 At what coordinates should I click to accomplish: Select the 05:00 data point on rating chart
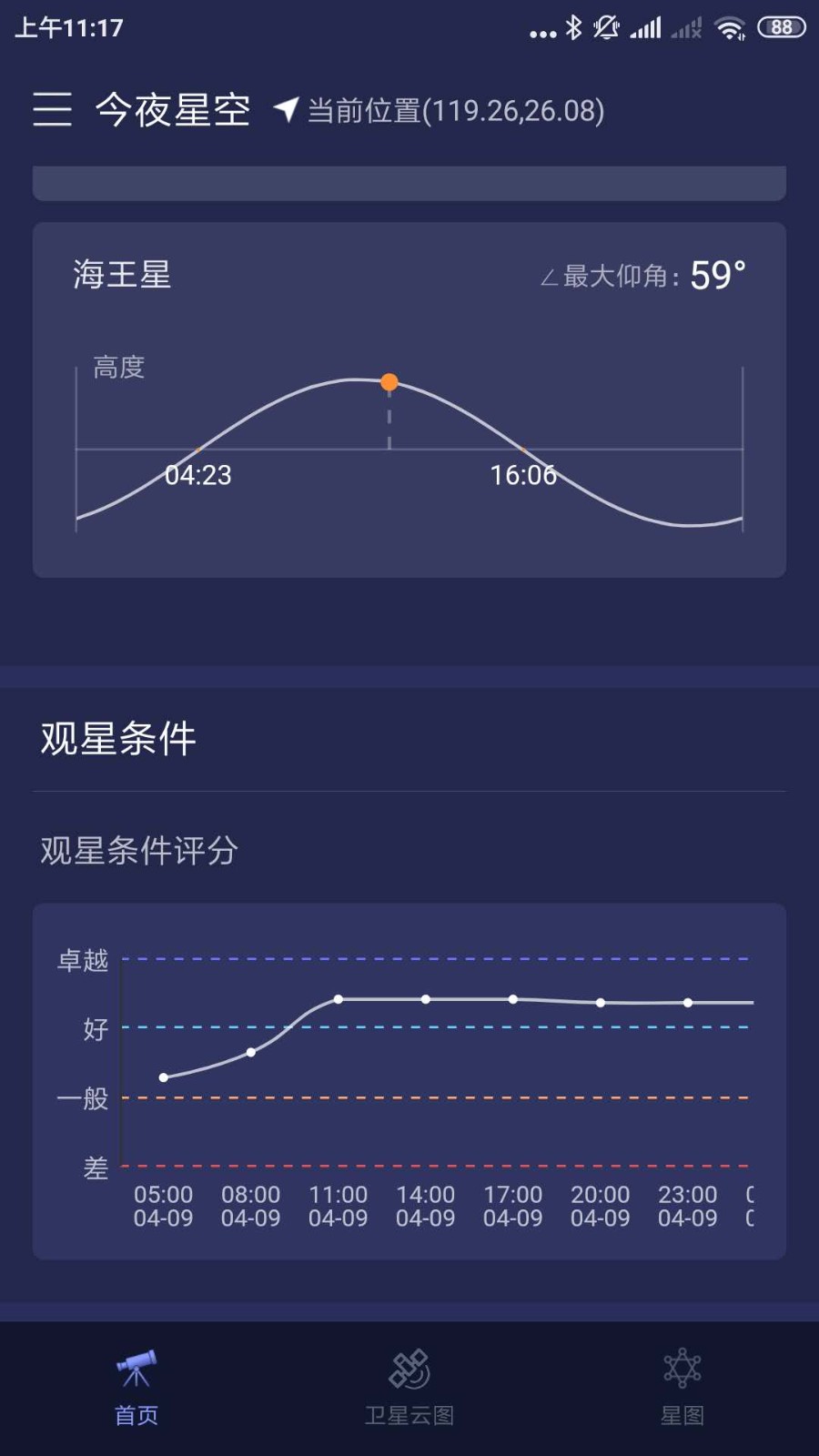click(x=165, y=1076)
